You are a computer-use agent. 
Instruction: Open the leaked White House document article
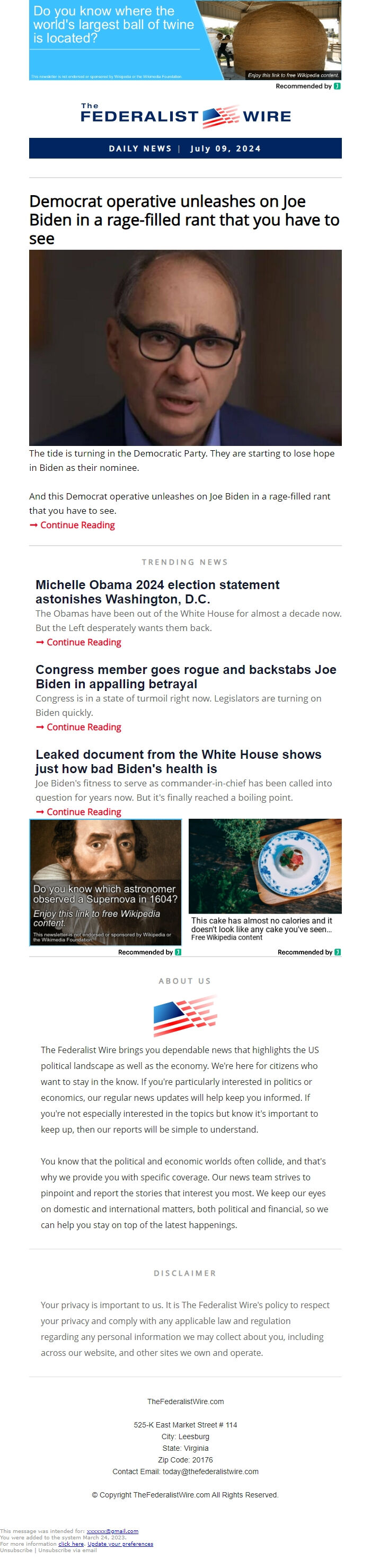[178, 761]
